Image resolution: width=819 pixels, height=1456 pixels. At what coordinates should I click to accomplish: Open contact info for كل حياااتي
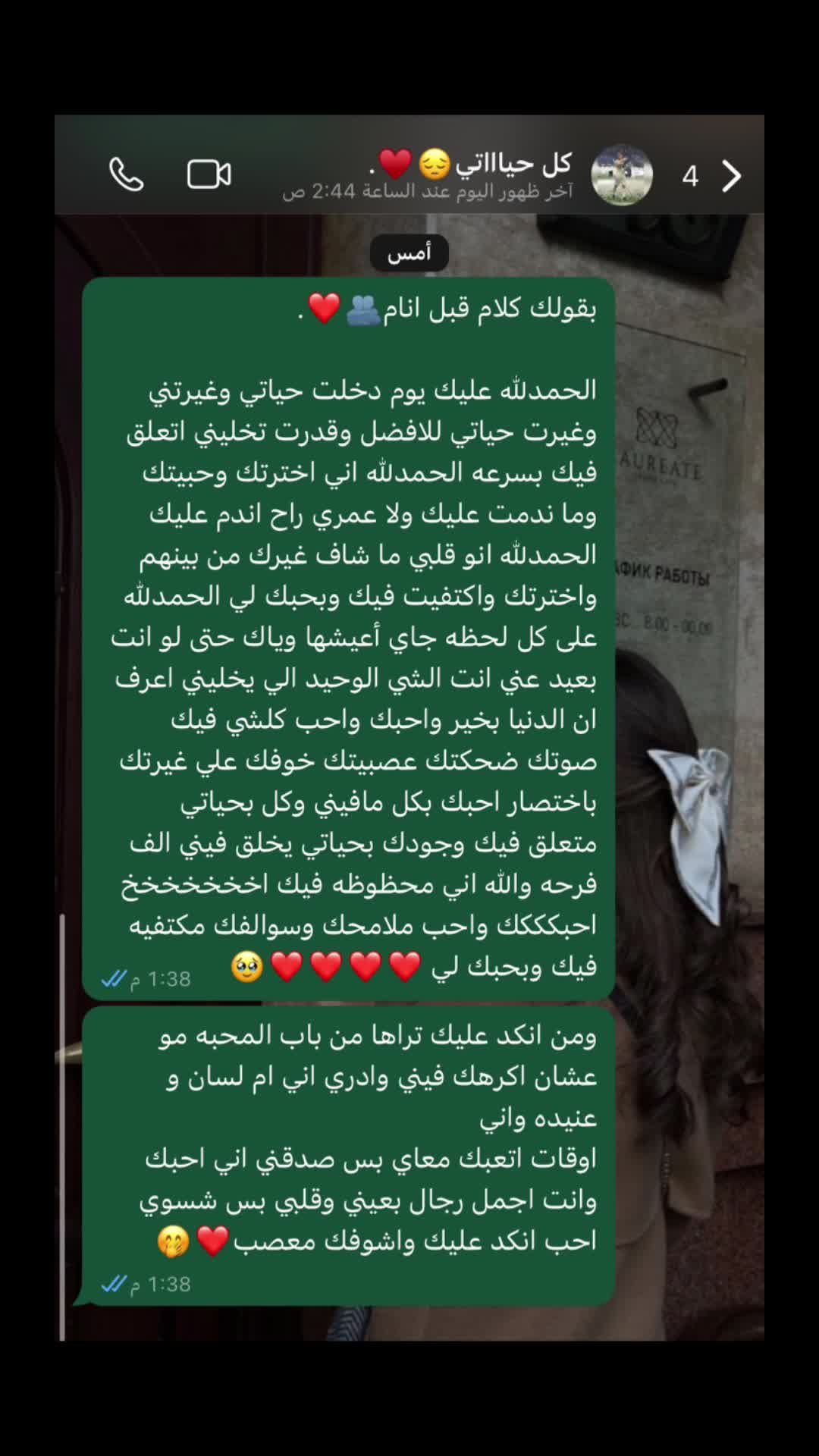[455, 173]
